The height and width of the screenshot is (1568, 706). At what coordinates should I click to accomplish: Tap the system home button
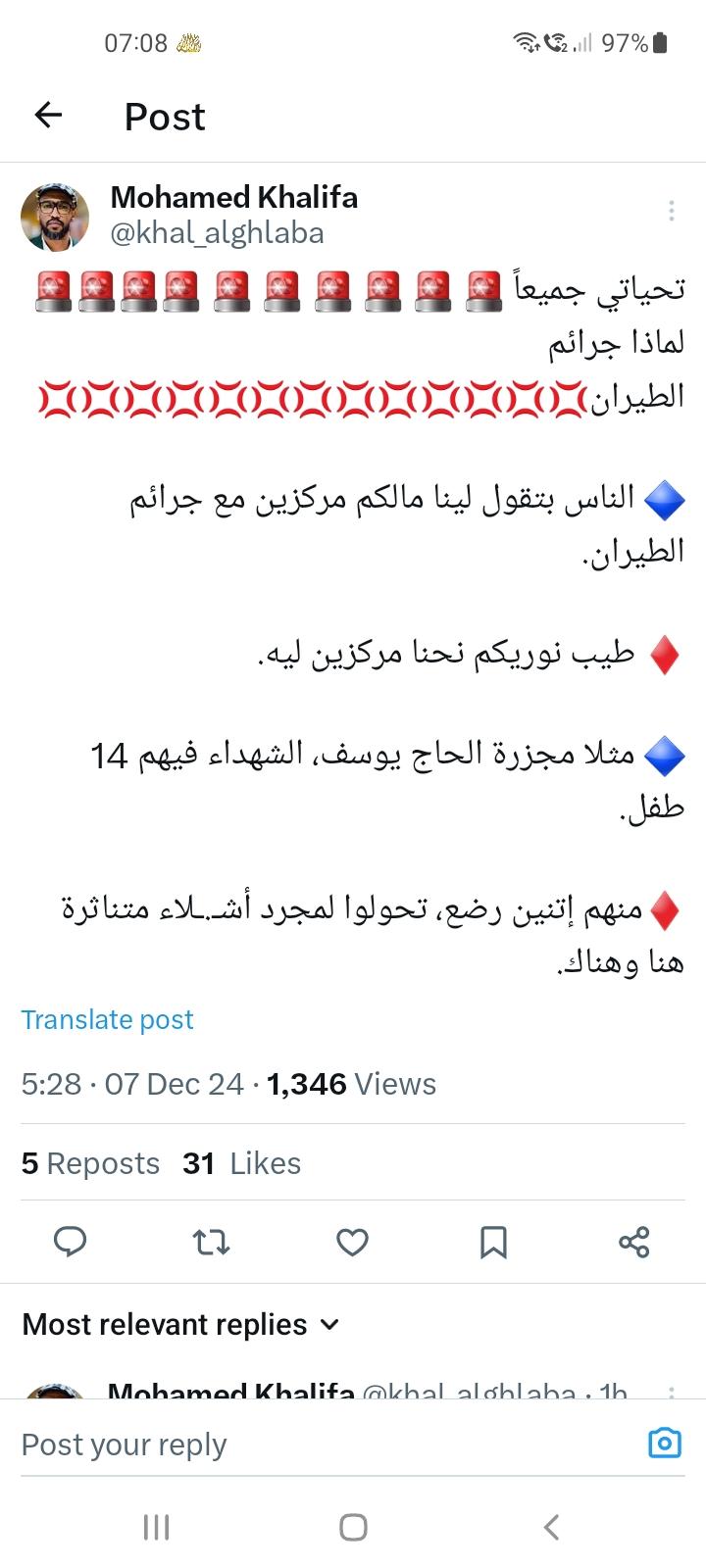tap(353, 1527)
